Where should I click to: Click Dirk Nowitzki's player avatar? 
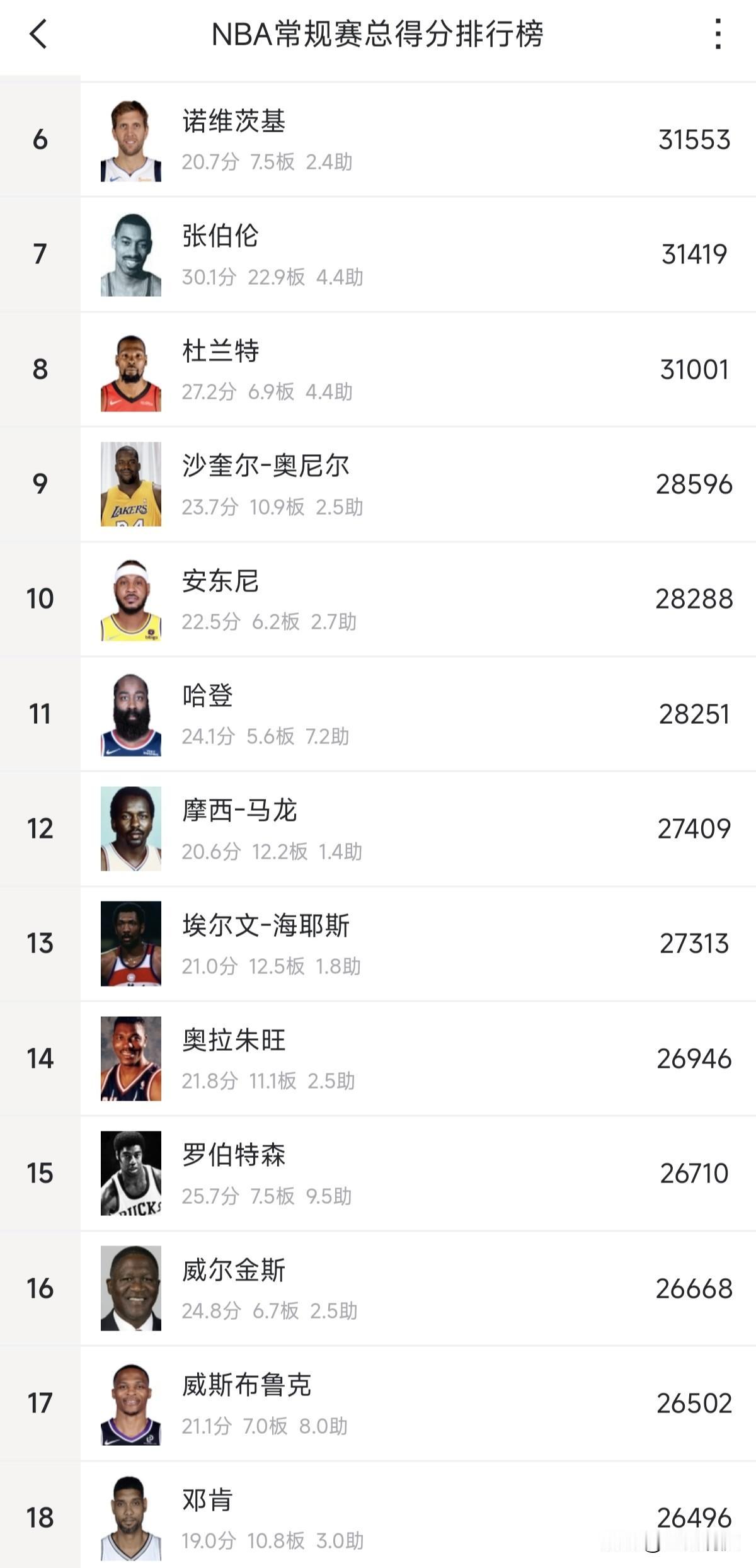(132, 139)
